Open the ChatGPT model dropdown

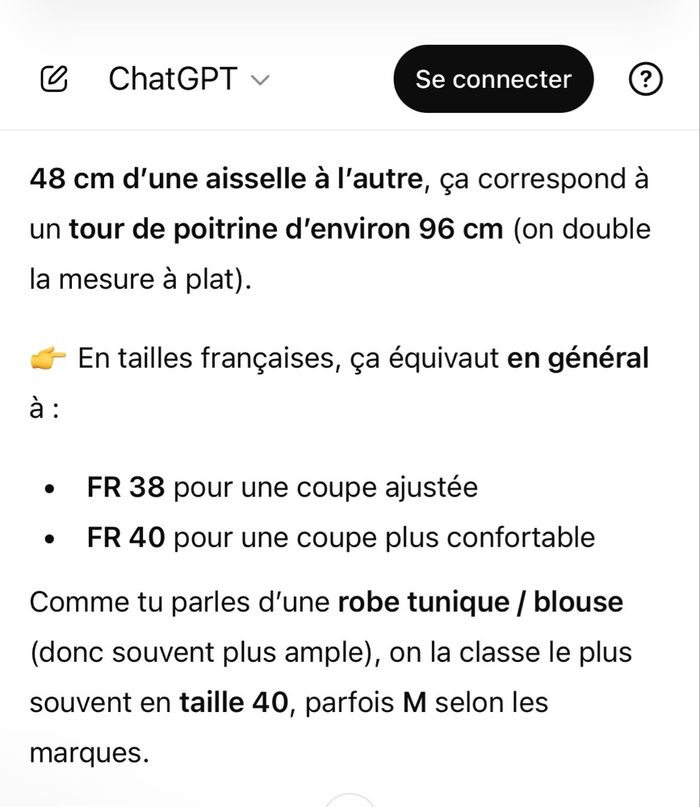[x=189, y=79]
